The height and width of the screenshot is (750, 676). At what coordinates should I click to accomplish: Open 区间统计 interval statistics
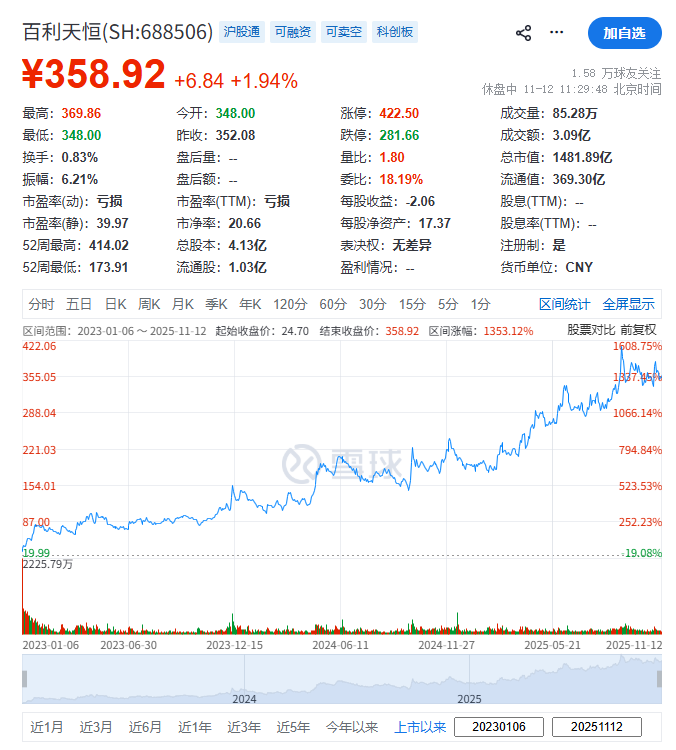[565, 304]
